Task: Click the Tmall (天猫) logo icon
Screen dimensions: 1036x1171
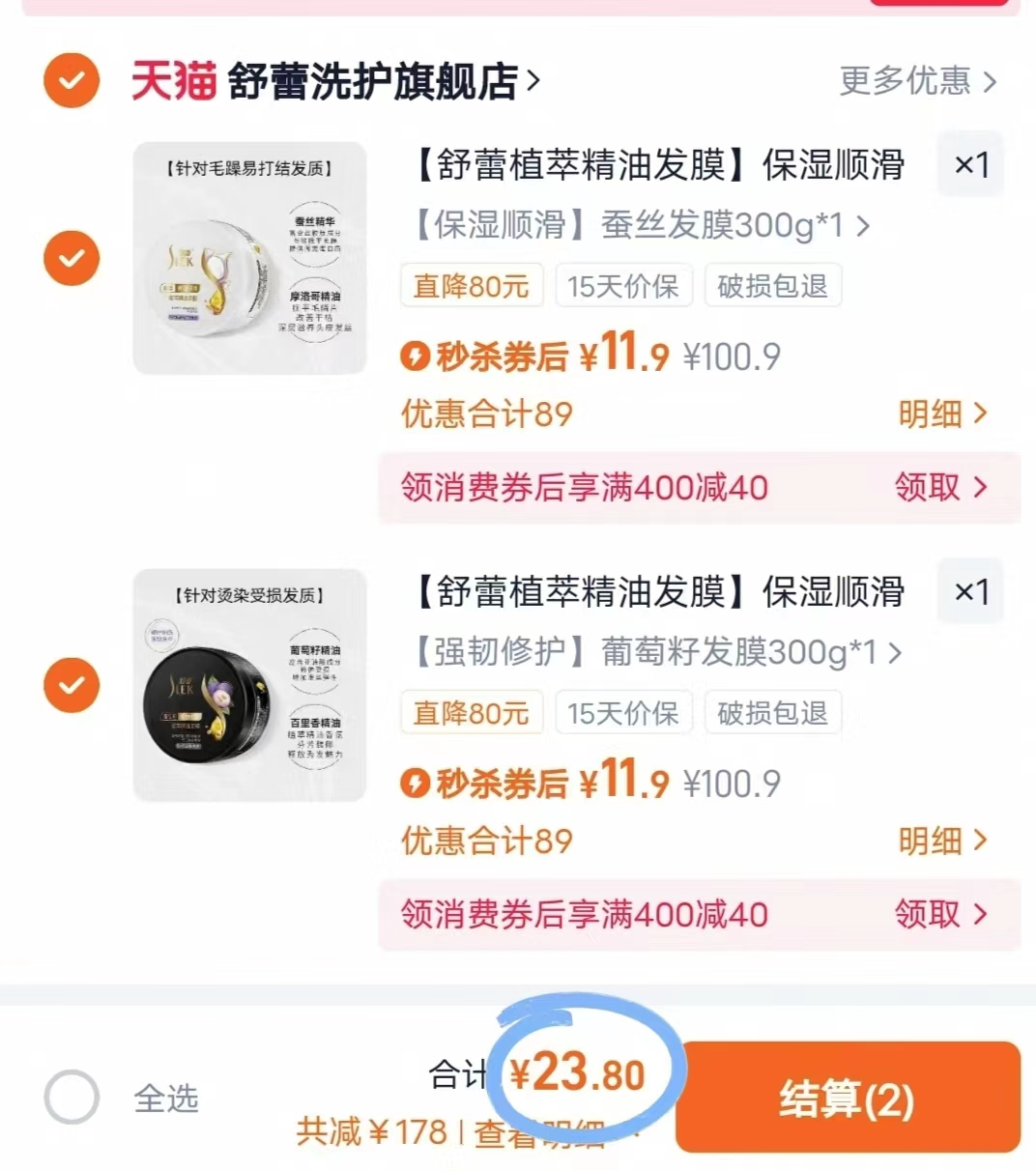Action: (174, 82)
